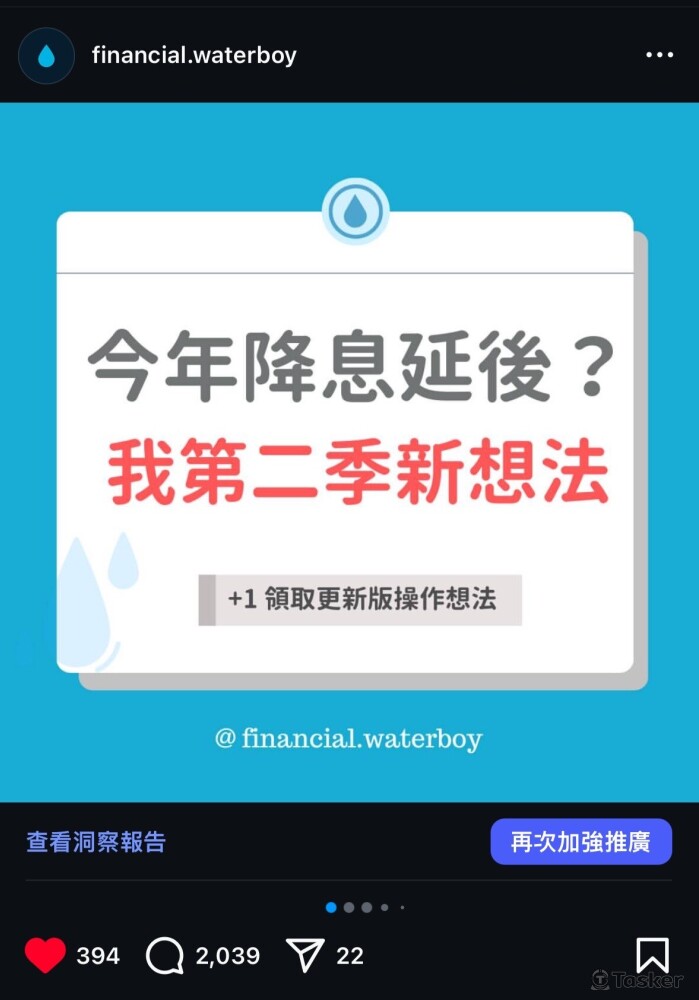Like the post with the heart
Viewport: 699px width, 1000px height.
coord(45,956)
